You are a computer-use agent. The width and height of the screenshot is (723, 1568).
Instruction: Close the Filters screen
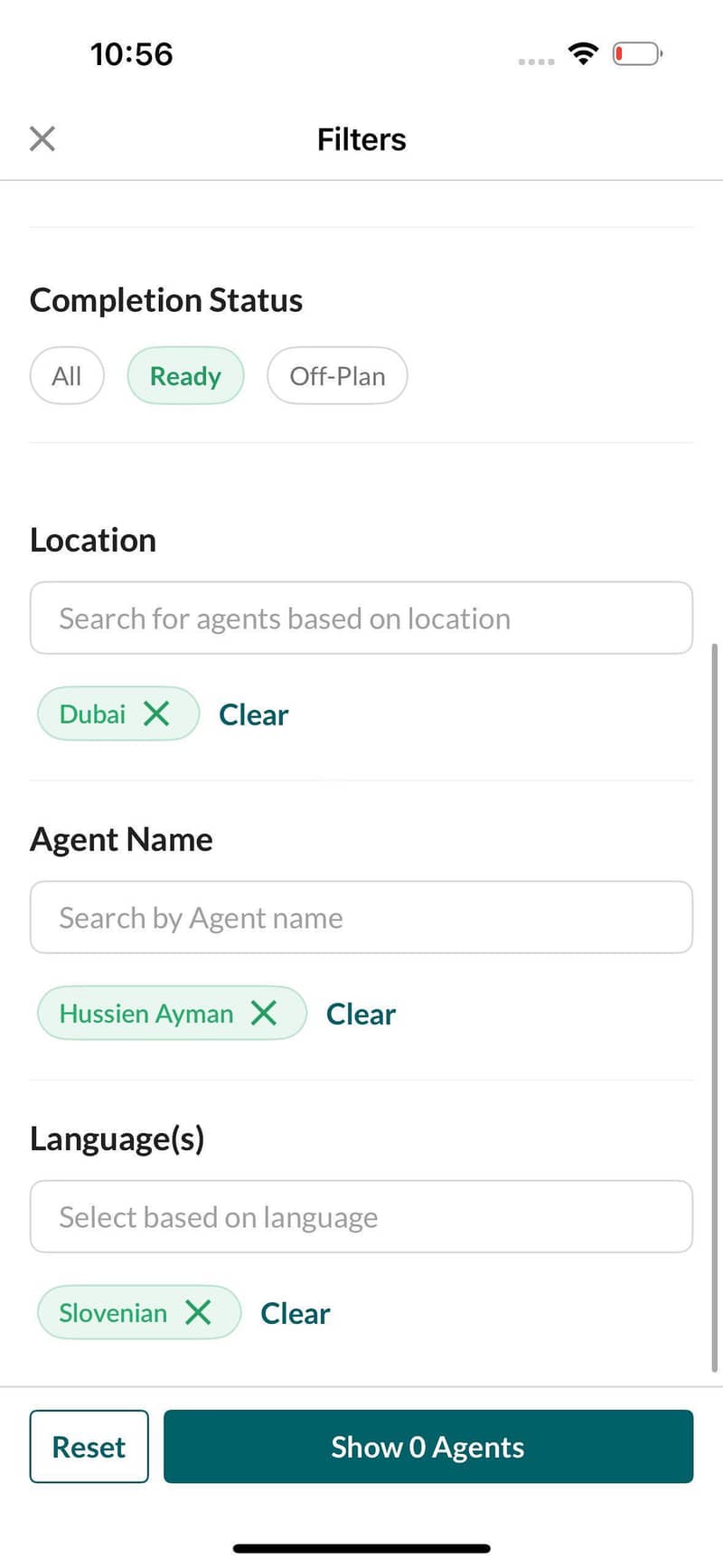[x=42, y=138]
